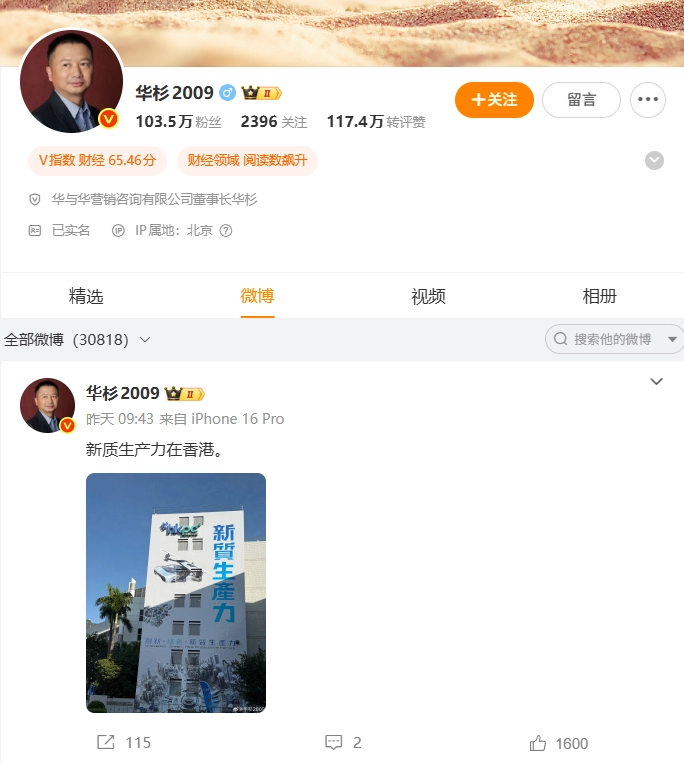
Task: Repost the post with 115 shares
Action: coord(123,743)
